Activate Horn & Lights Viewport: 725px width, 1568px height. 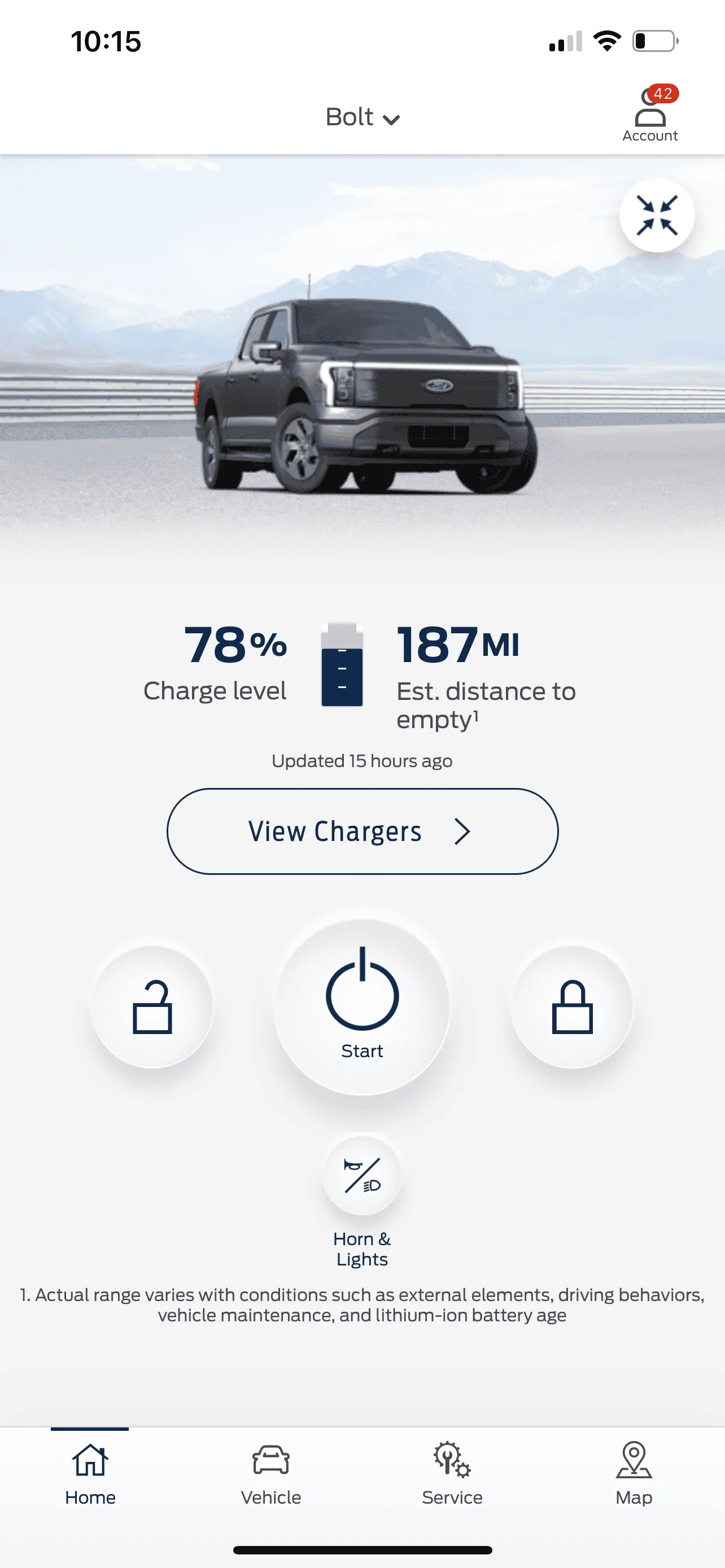tap(362, 1175)
